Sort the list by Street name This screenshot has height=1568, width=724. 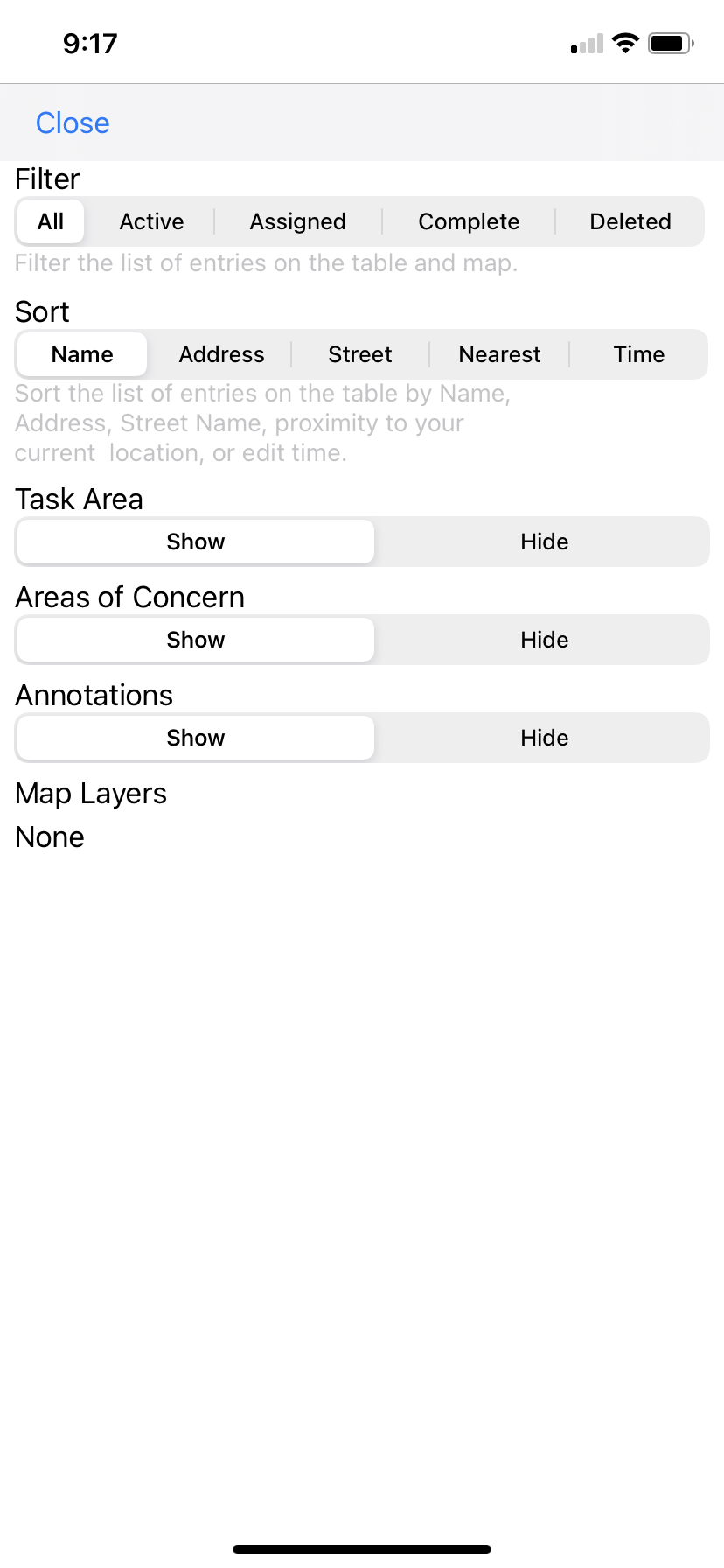[359, 354]
